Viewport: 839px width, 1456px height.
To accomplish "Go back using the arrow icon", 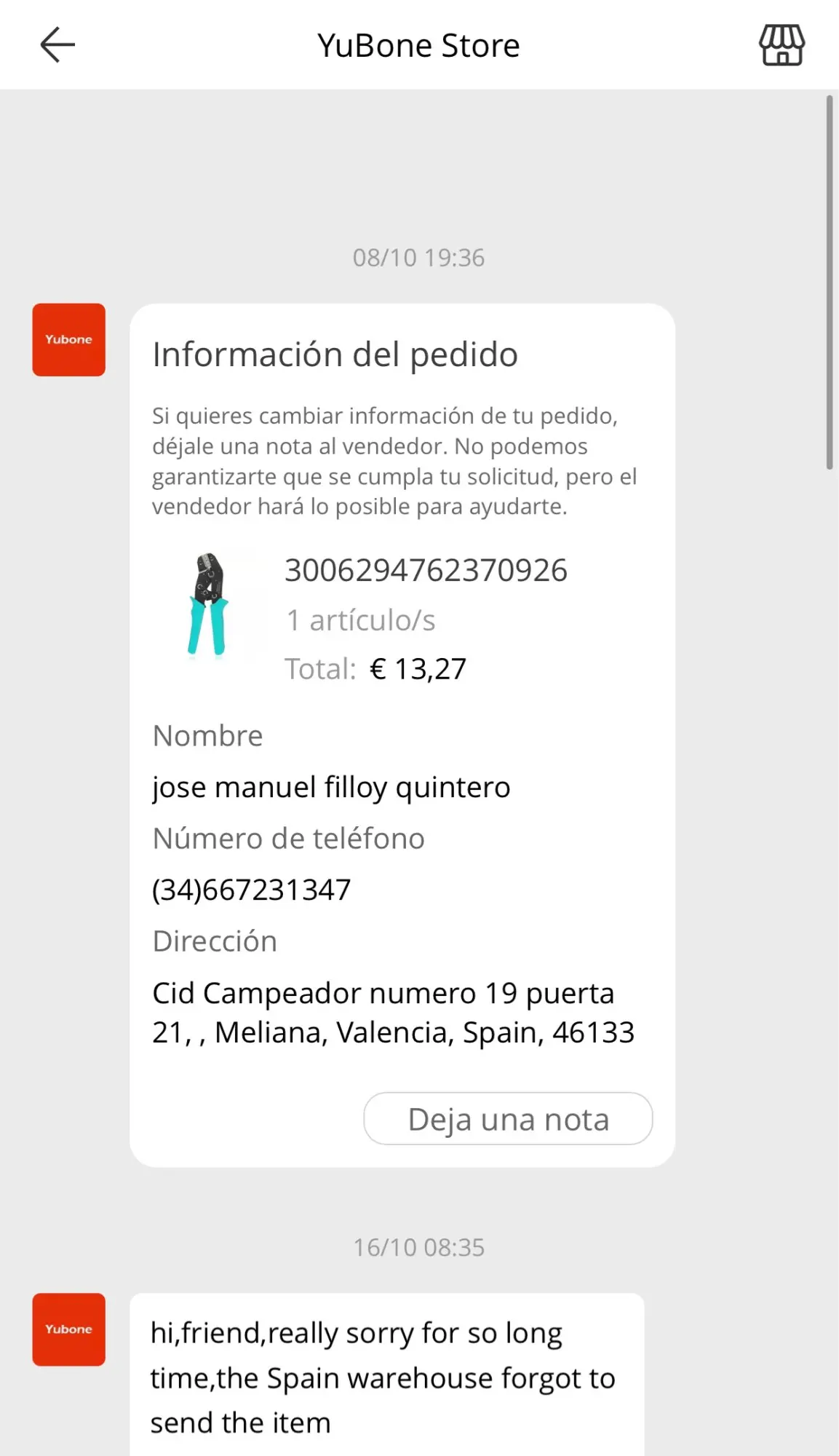I will click(57, 45).
